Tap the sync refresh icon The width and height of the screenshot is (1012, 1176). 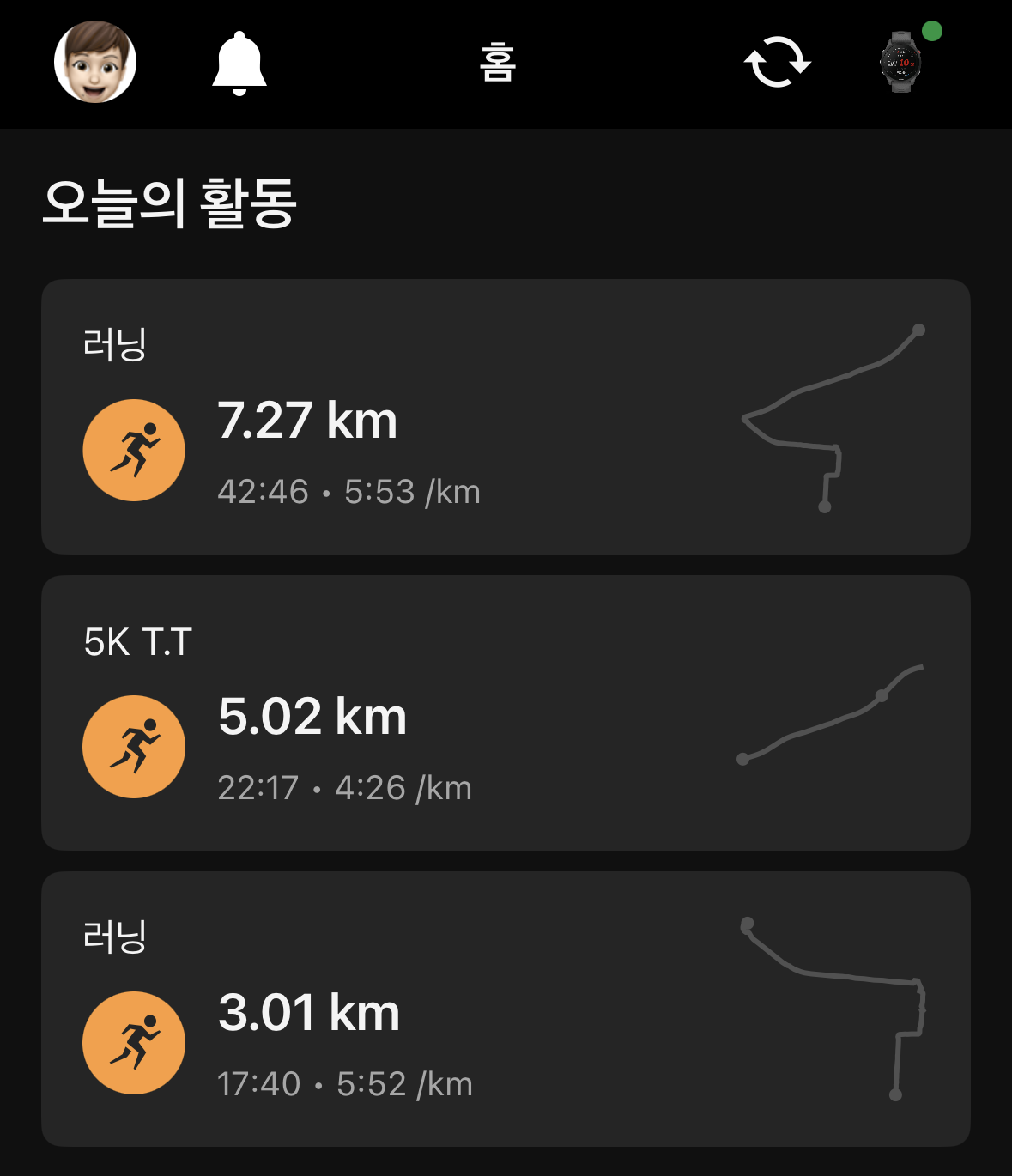pyautogui.click(x=777, y=63)
